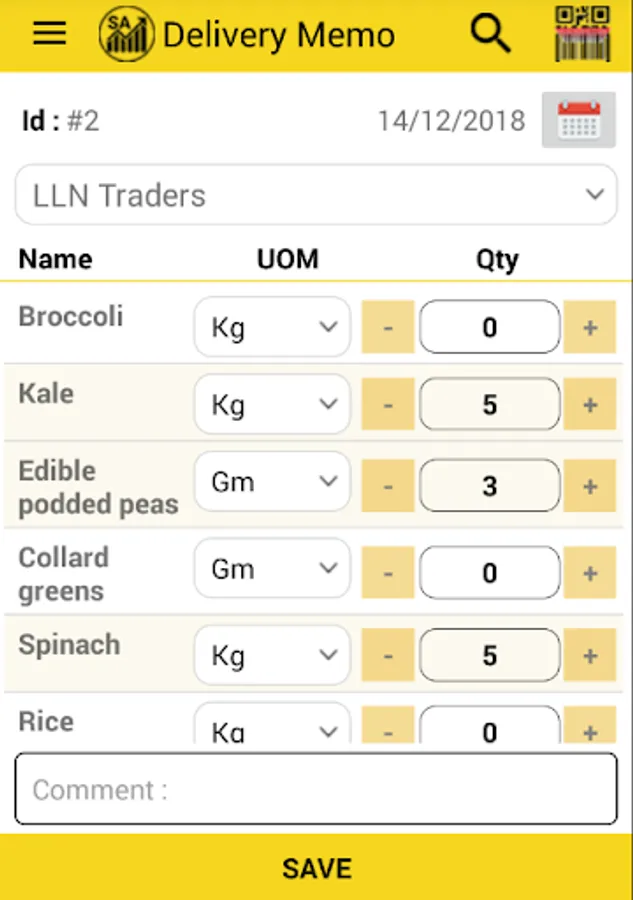Select the UOM dropdown for Spinach
The width and height of the screenshot is (633, 900).
pyautogui.click(x=272, y=656)
